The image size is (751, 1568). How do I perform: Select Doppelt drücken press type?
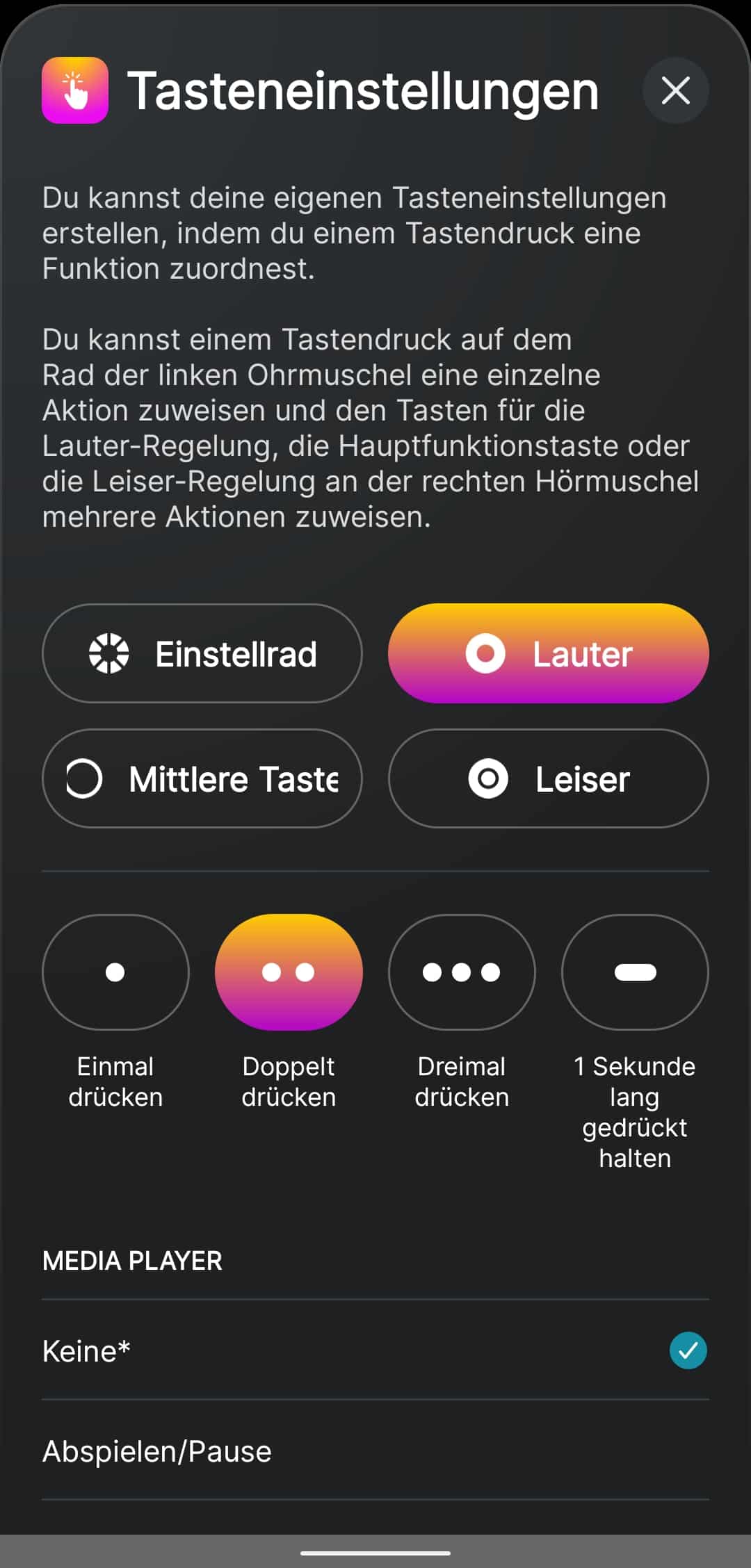289,972
